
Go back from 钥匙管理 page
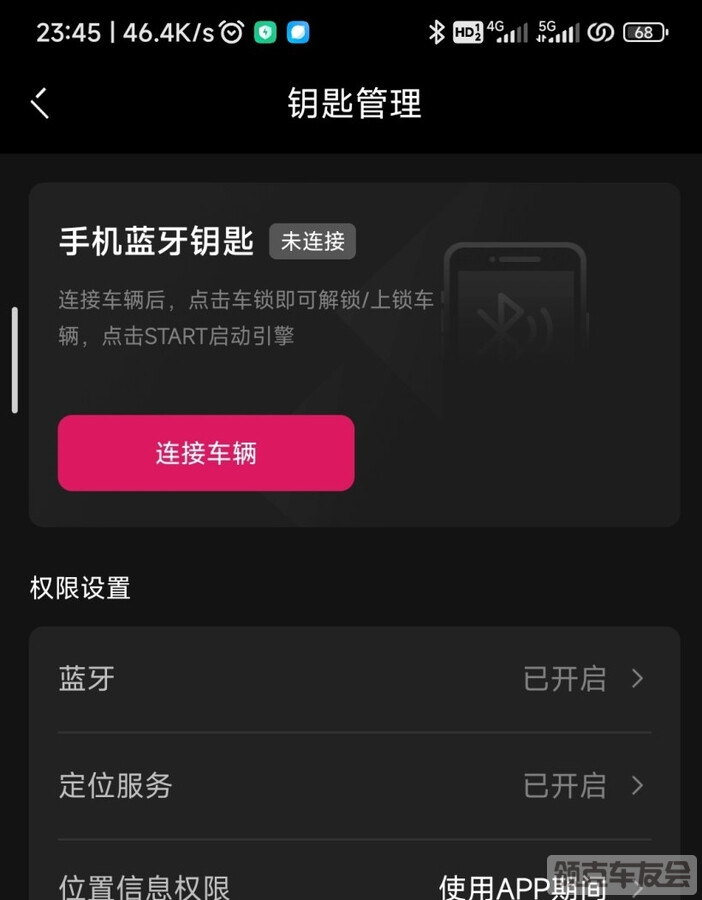[40, 103]
